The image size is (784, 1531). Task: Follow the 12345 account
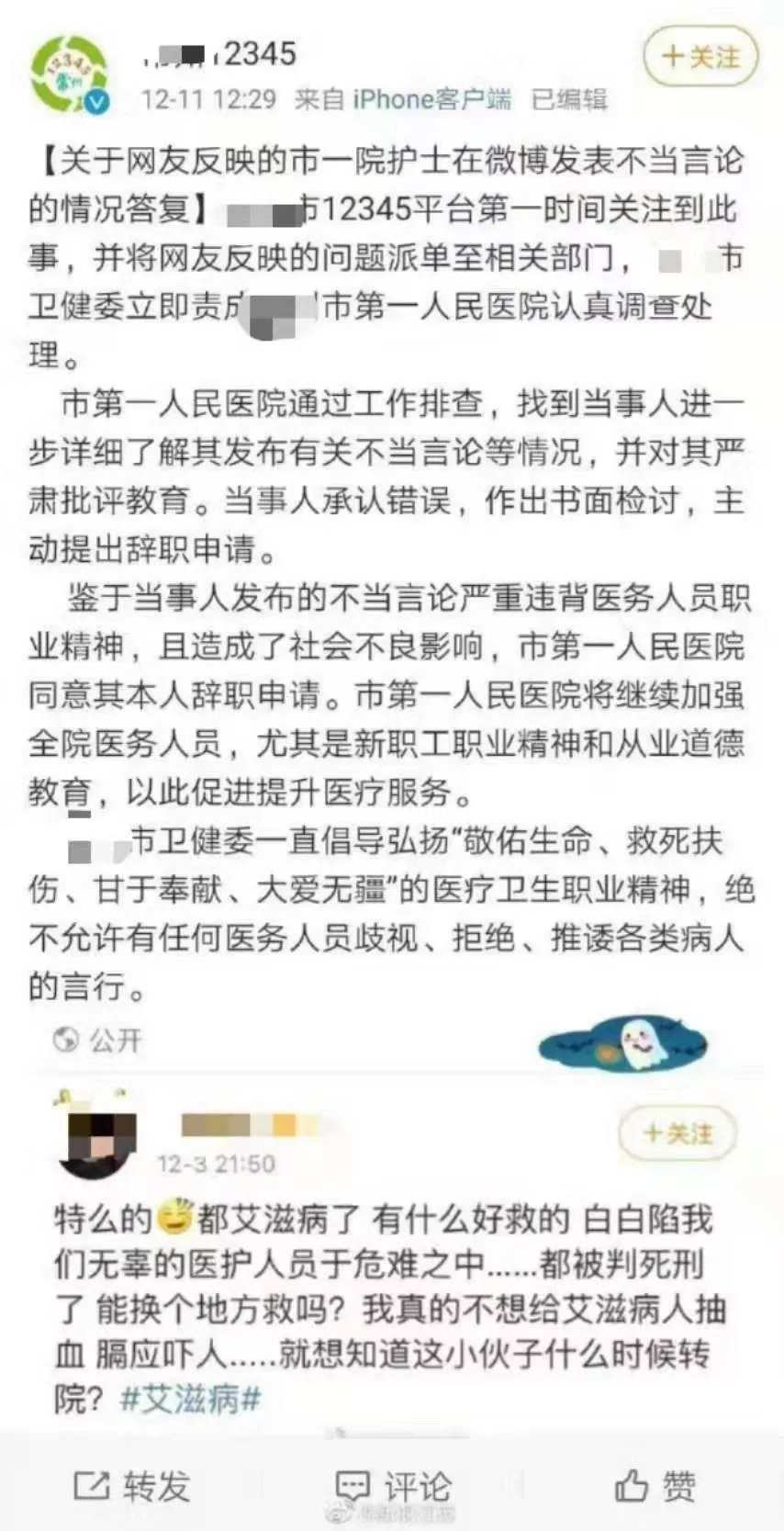pyautogui.click(x=701, y=57)
